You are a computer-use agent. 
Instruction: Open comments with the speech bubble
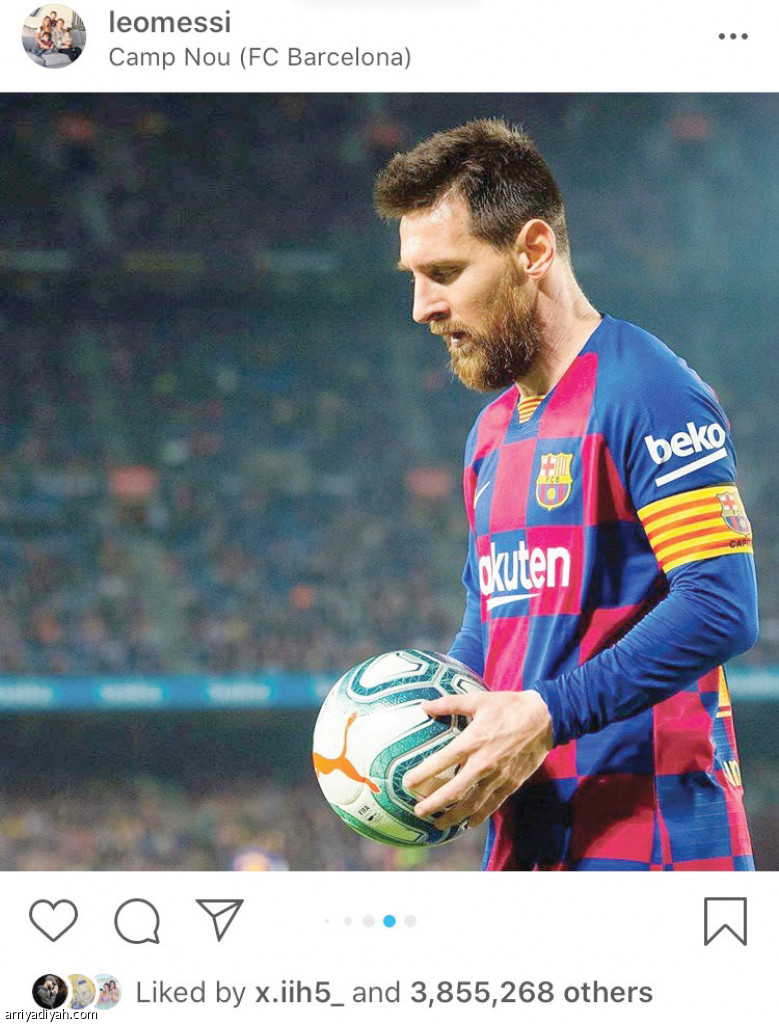(137, 920)
